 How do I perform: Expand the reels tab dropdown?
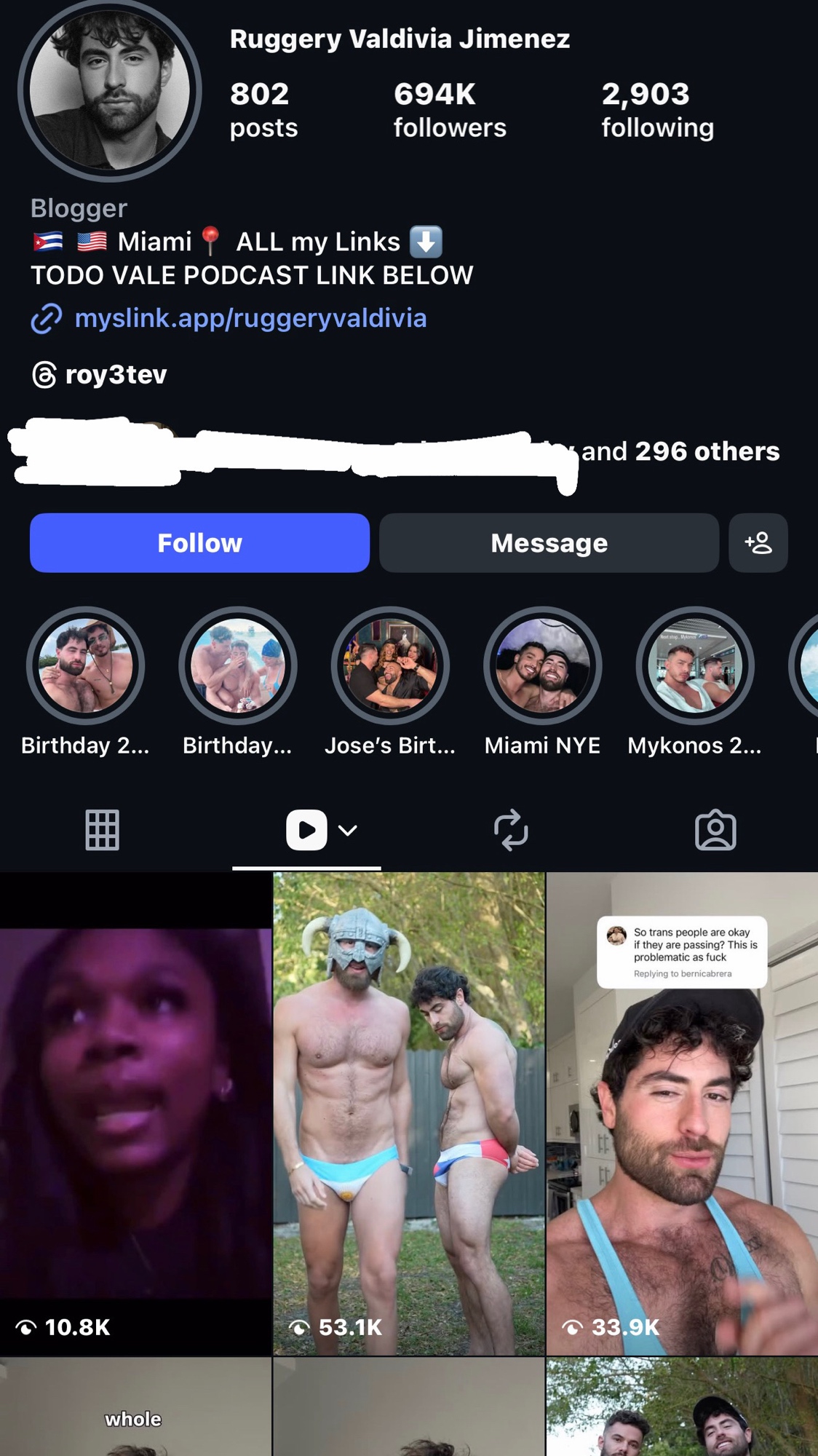(348, 830)
